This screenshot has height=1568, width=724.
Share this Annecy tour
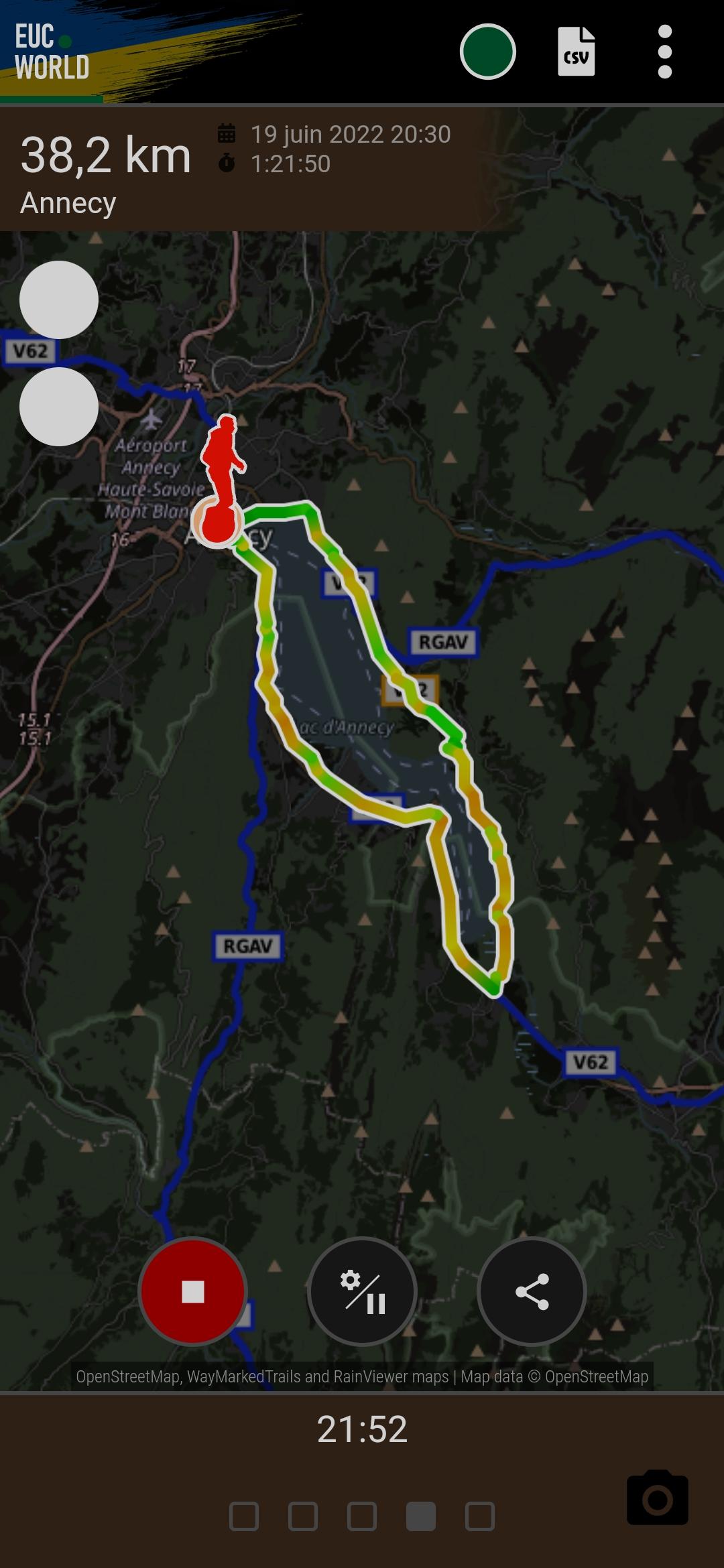532,1291
